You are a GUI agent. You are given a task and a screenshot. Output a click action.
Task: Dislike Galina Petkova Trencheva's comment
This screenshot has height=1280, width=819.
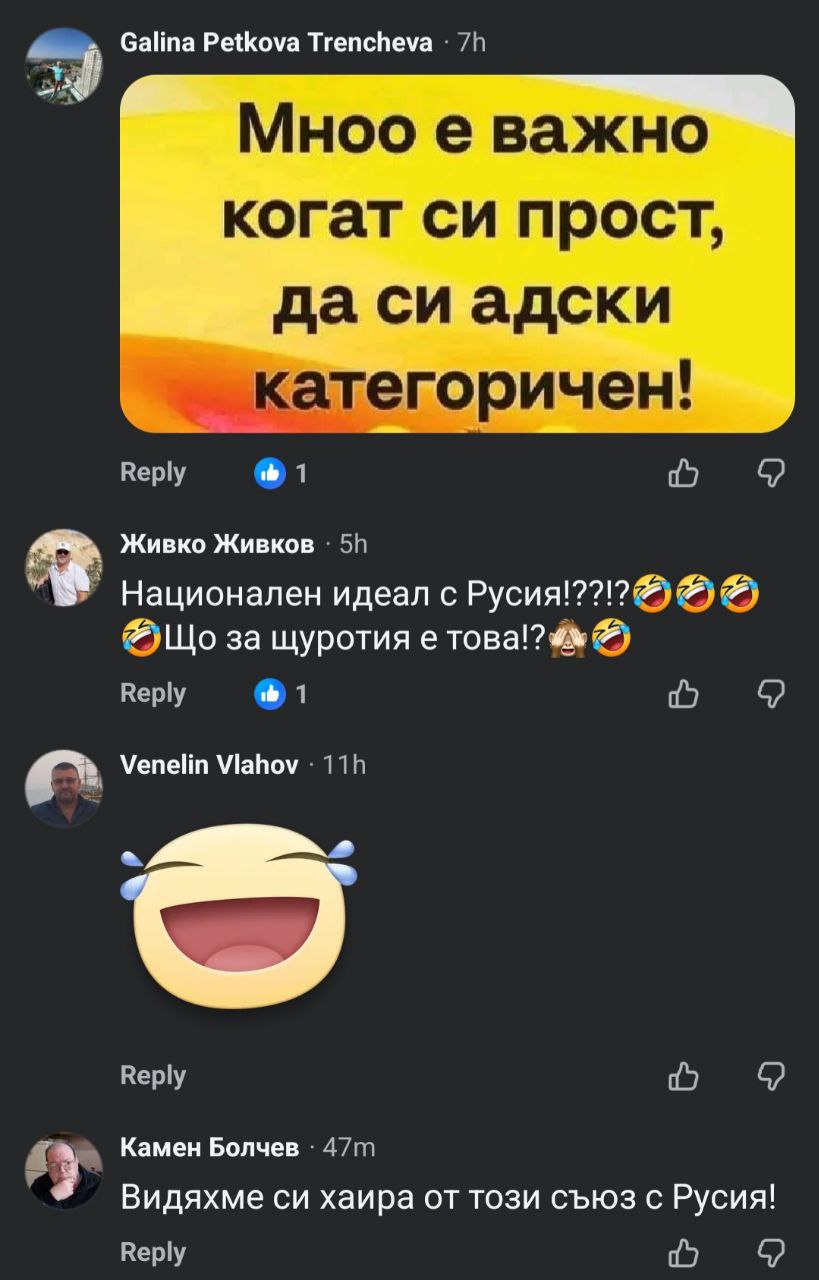click(771, 473)
